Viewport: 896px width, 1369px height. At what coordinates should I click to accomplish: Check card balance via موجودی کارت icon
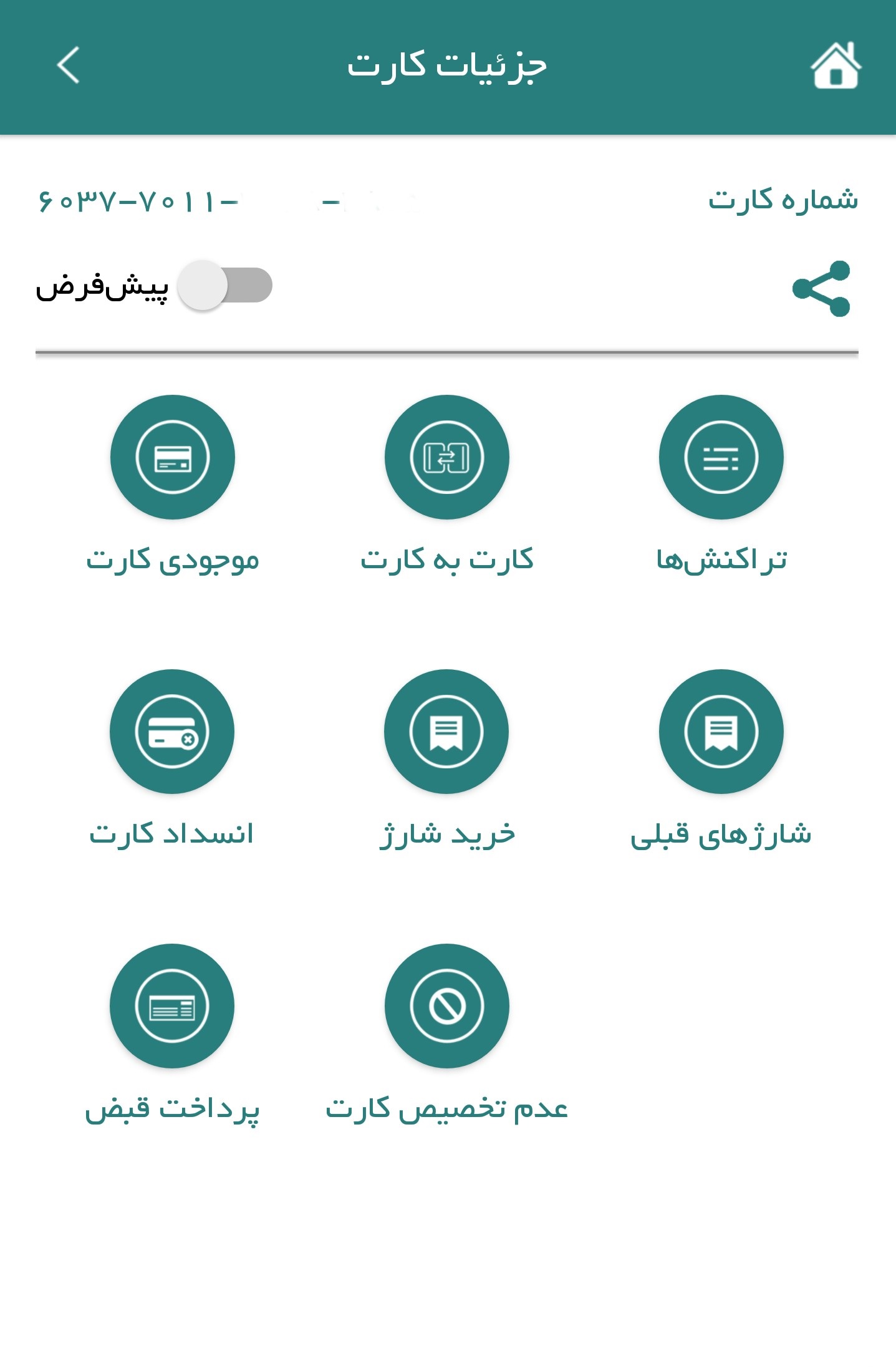(171, 457)
